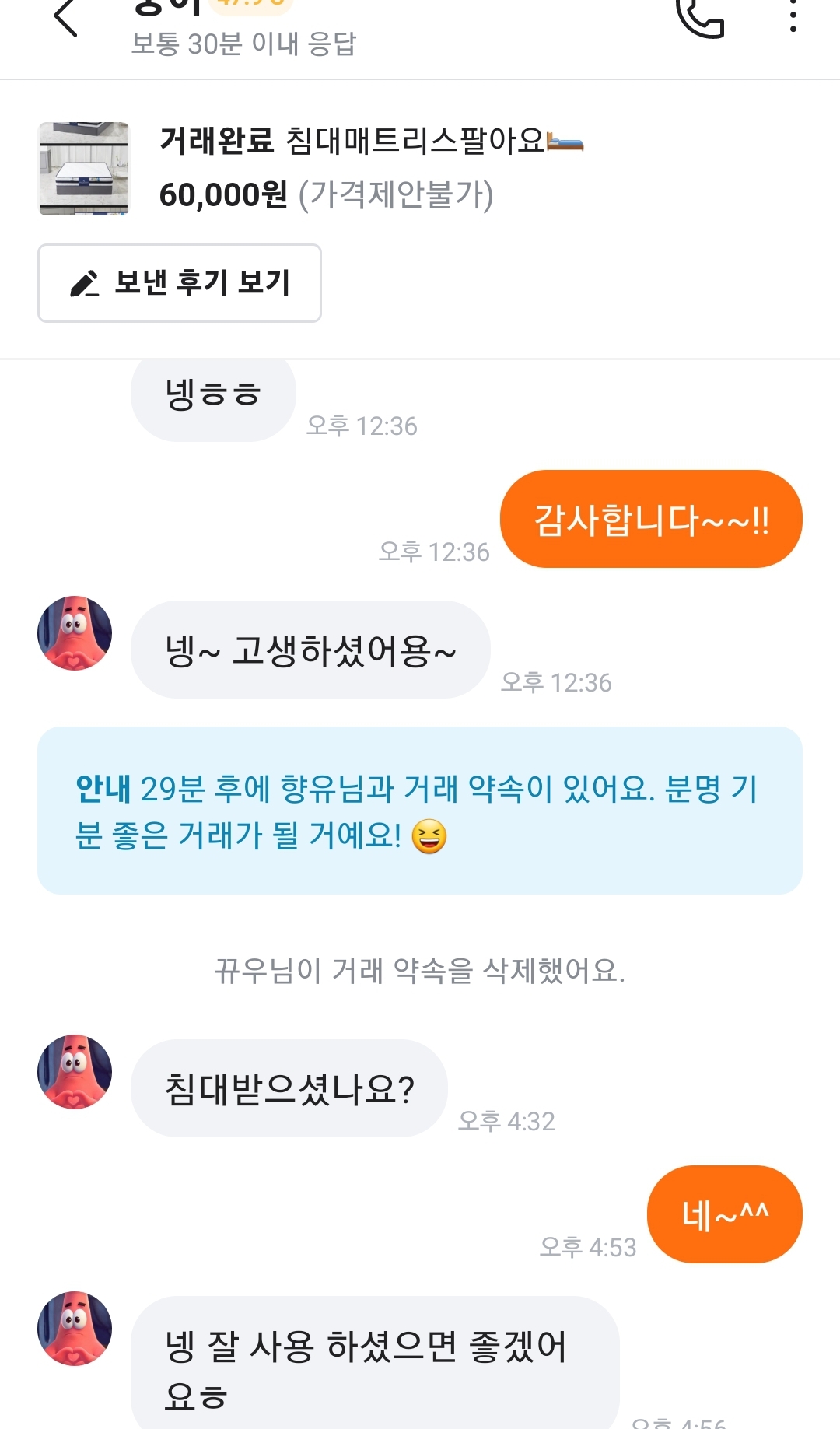Go back using the top-left arrow
Screen dimensions: 840x1429
pos(65,17)
